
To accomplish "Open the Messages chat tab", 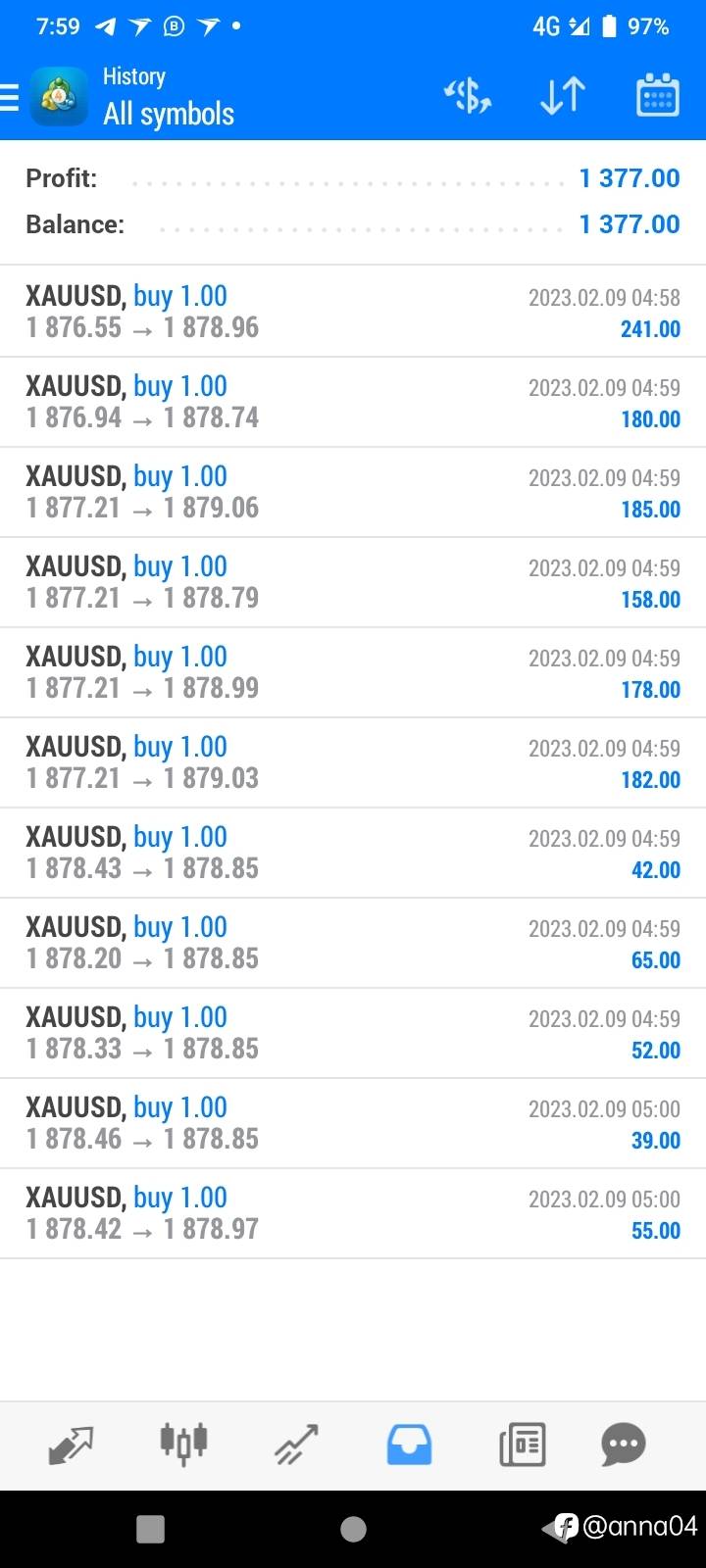I will click(x=624, y=1445).
